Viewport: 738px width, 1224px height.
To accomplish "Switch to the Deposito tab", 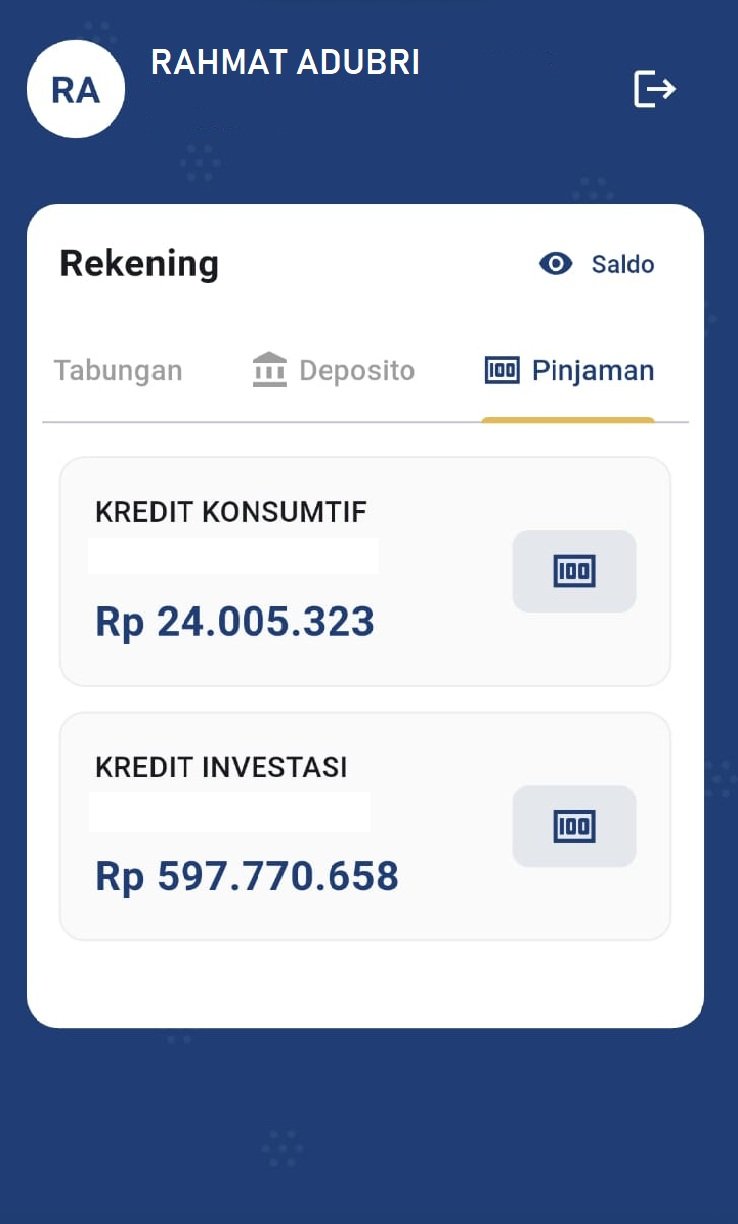I will 333,371.
